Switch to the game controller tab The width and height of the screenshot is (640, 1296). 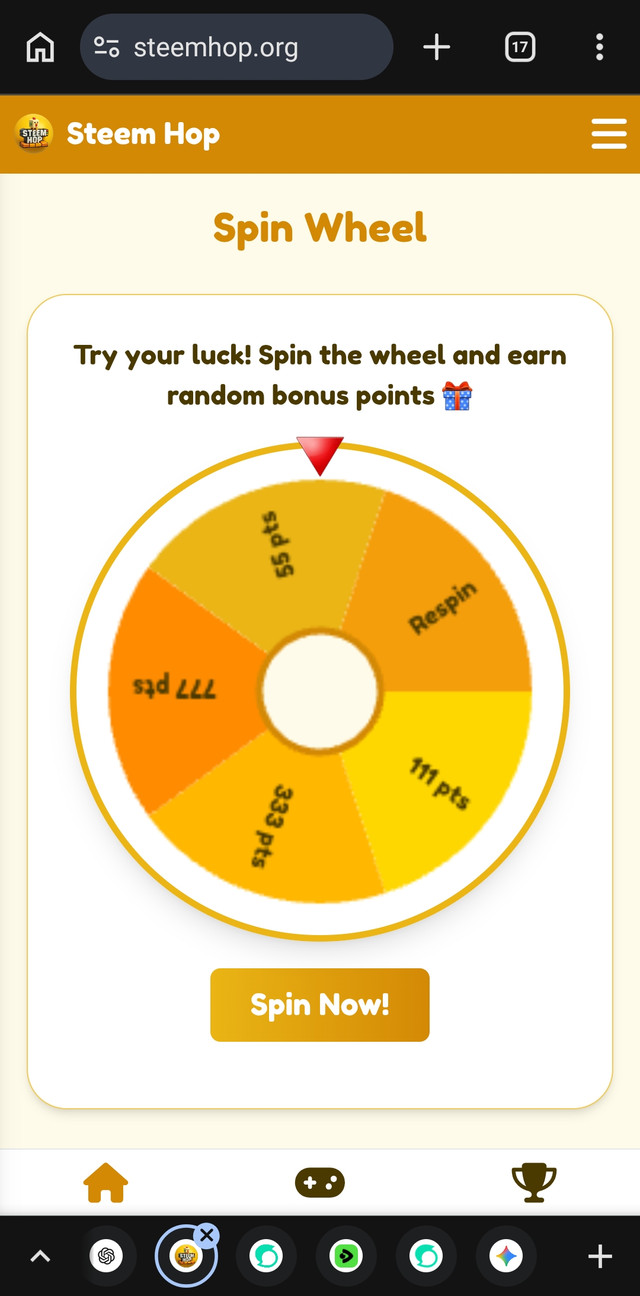pyautogui.click(x=319, y=1183)
